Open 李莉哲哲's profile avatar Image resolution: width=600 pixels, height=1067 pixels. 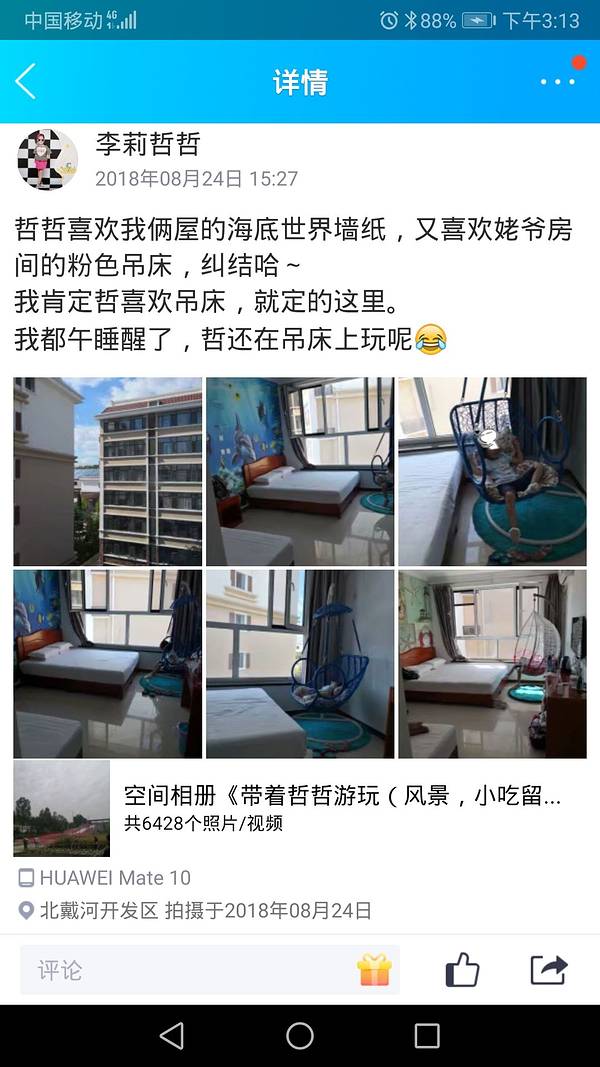(47, 160)
